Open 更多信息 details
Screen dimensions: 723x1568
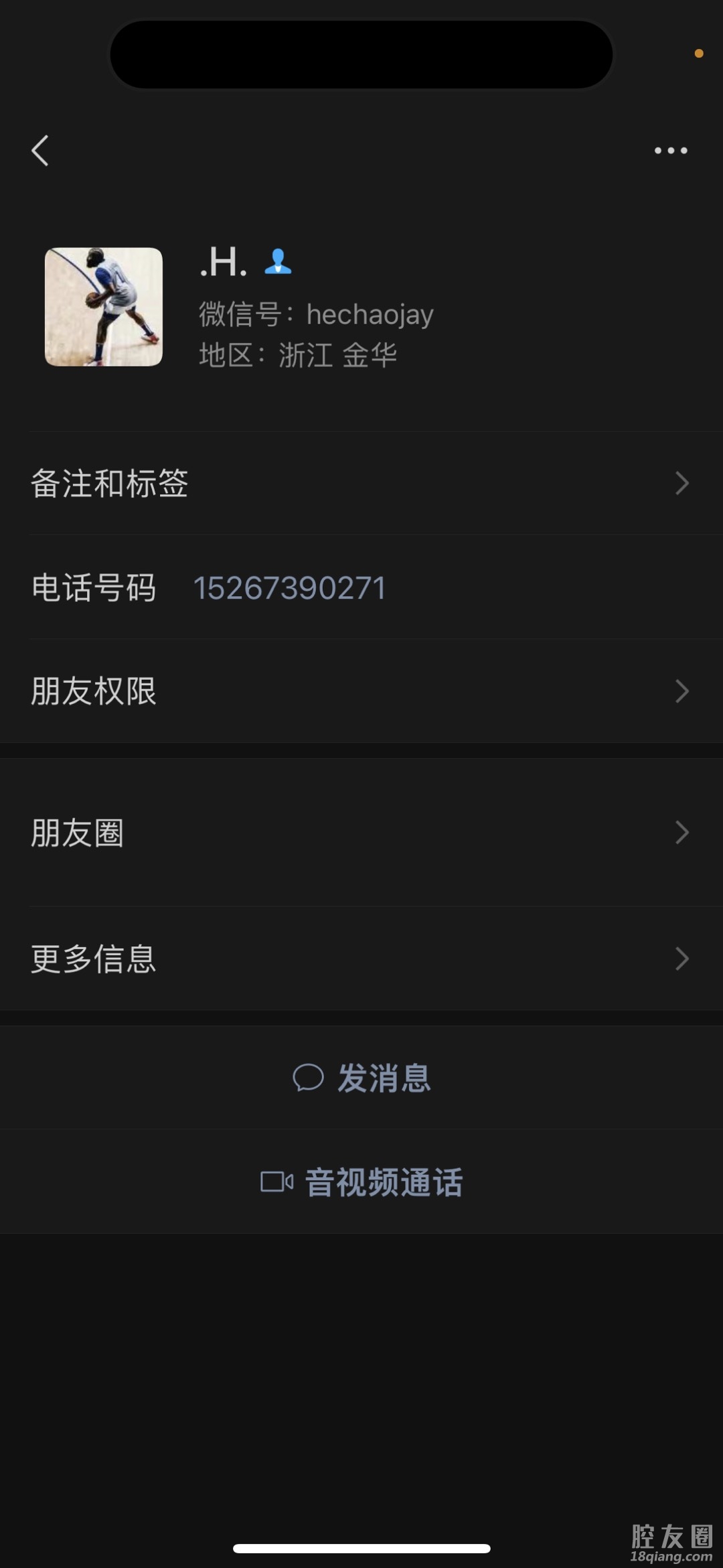coord(361,958)
